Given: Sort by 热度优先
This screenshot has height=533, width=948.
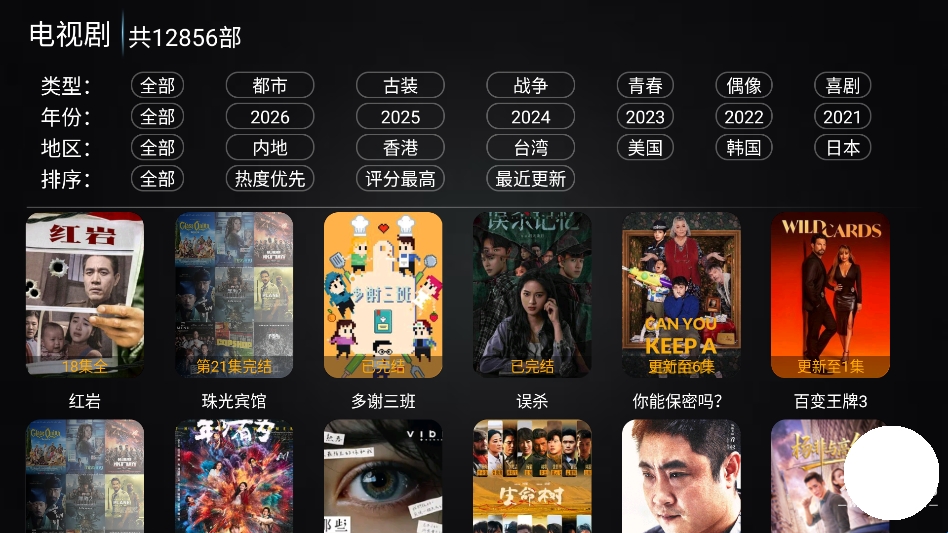Looking at the screenshot, I should [270, 179].
